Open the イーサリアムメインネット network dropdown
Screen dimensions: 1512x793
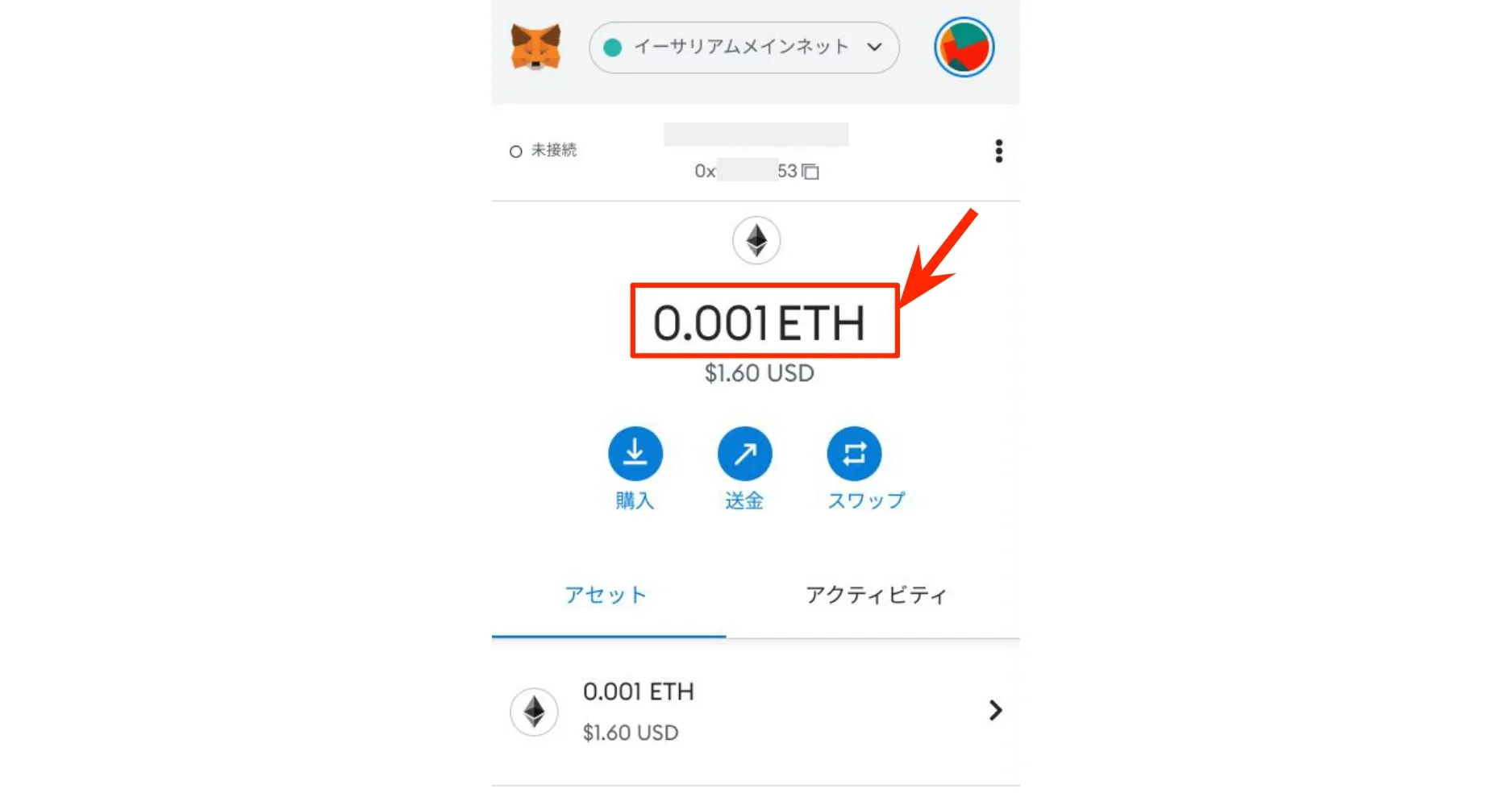pyautogui.click(x=744, y=48)
